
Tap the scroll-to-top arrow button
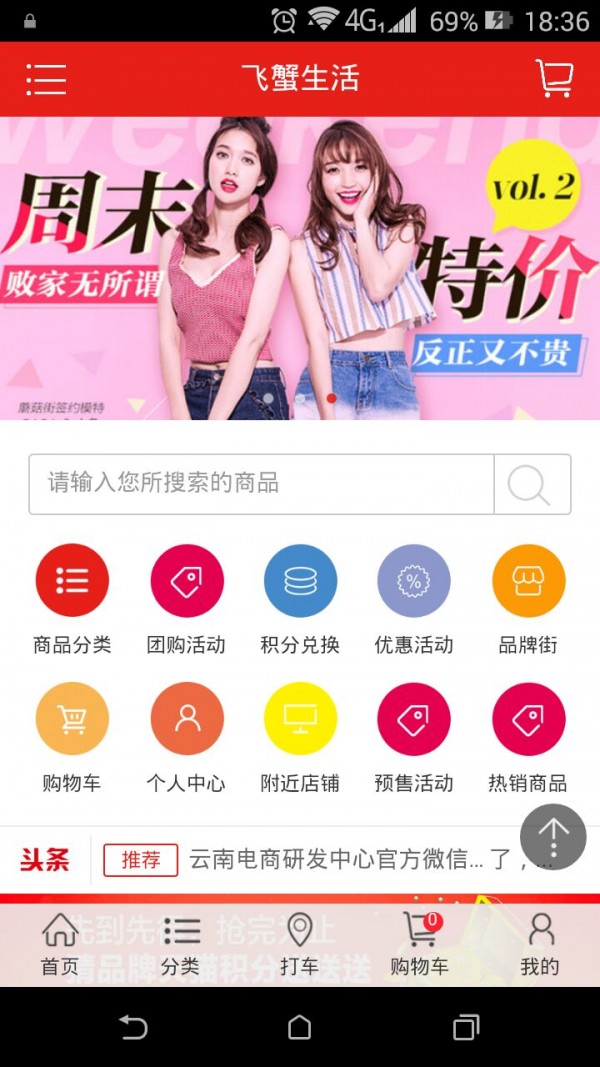pyautogui.click(x=553, y=836)
